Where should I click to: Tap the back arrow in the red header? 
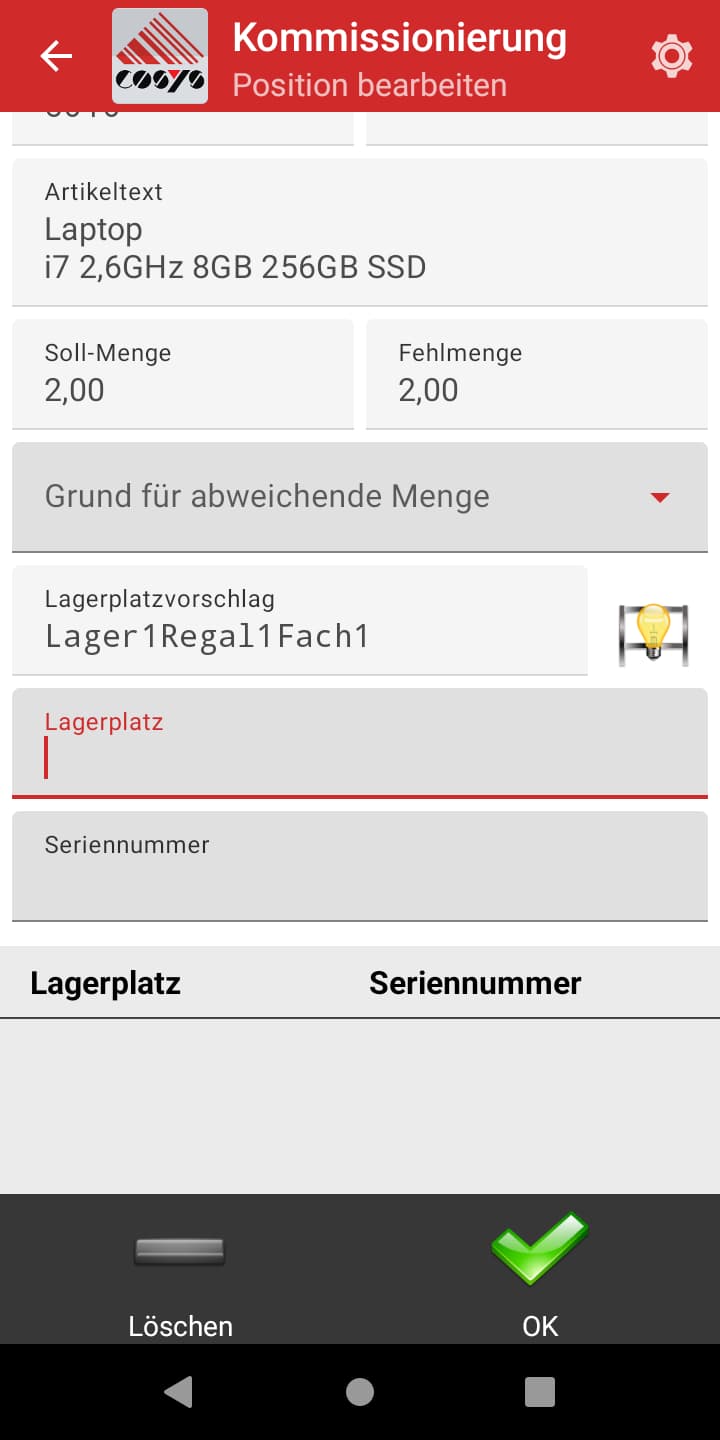point(55,55)
